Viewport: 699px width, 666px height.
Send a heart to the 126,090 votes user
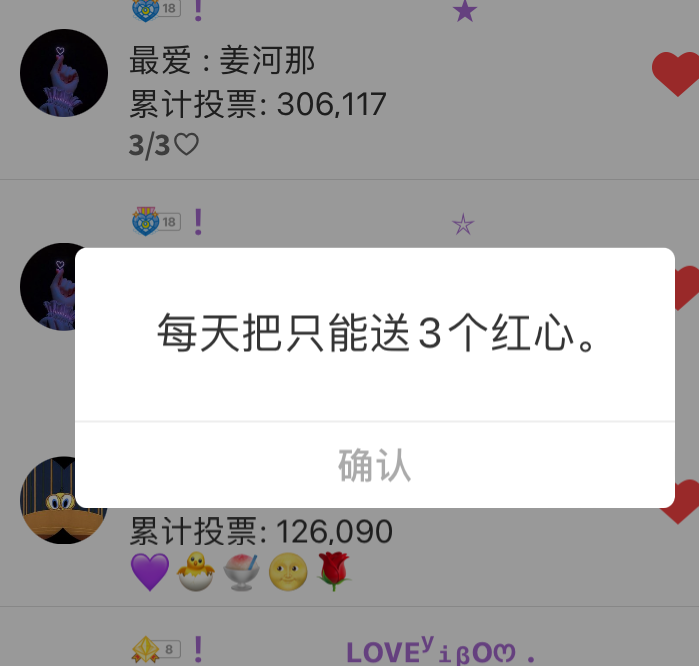tap(684, 502)
